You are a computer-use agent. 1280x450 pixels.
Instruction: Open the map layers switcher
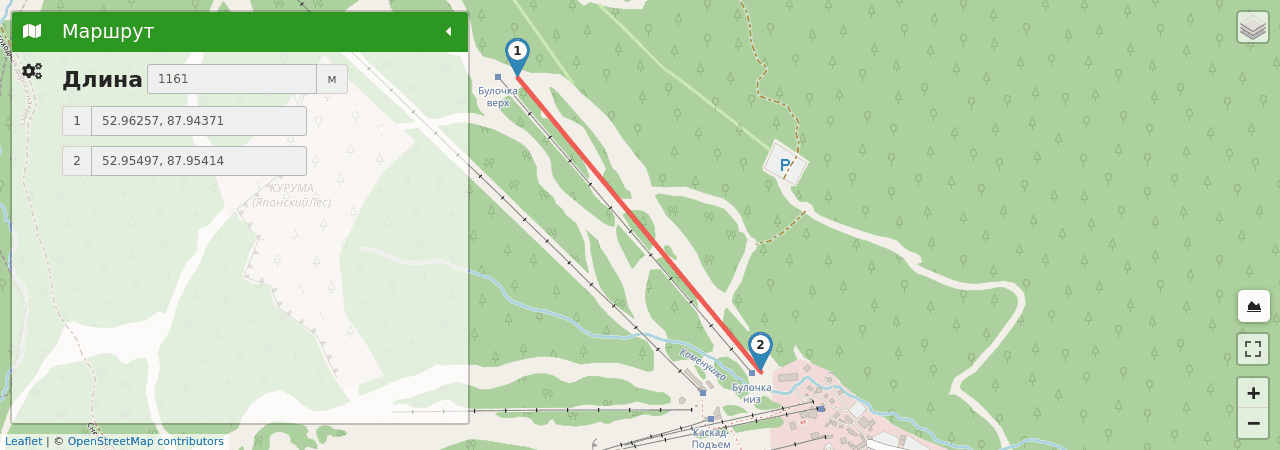click(x=1253, y=27)
